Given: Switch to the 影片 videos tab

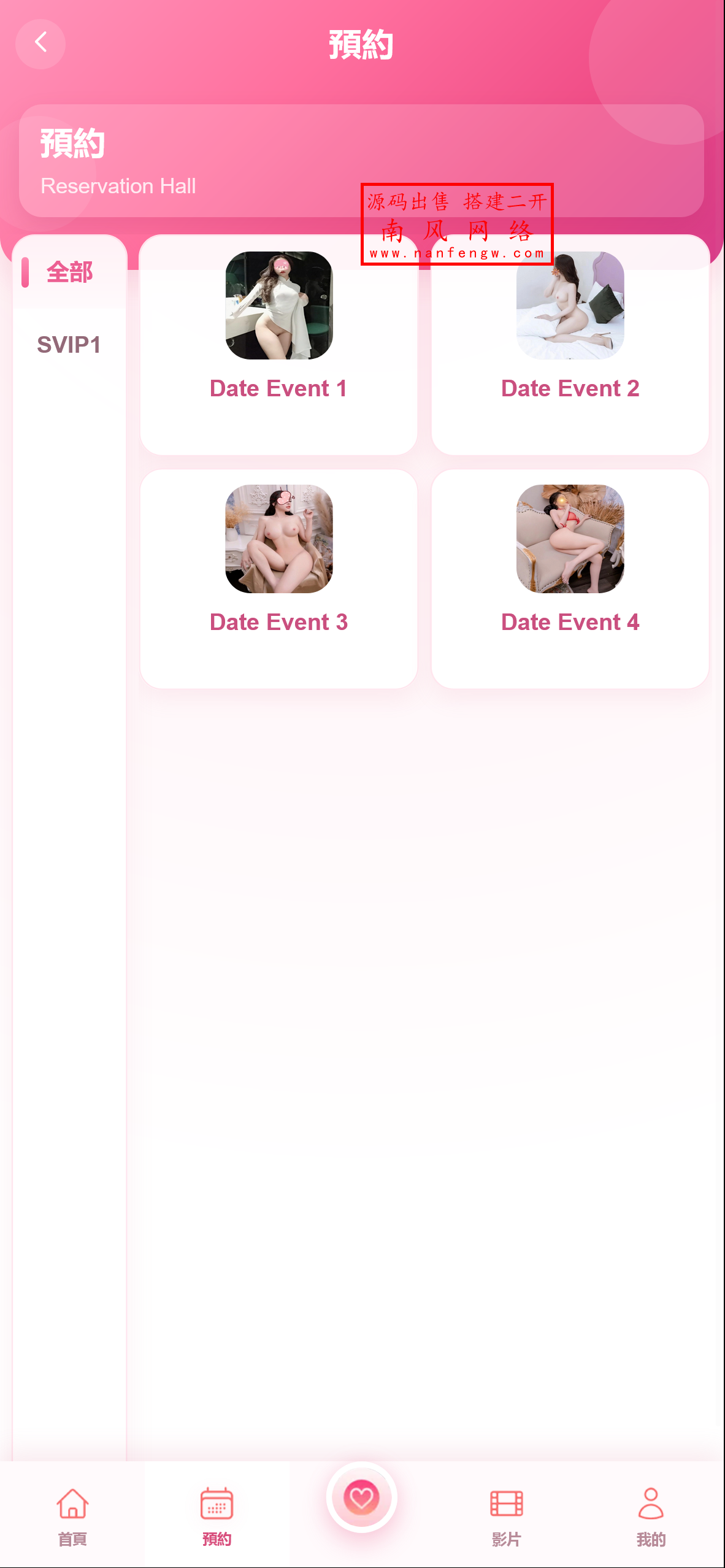Looking at the screenshot, I should click(506, 1515).
